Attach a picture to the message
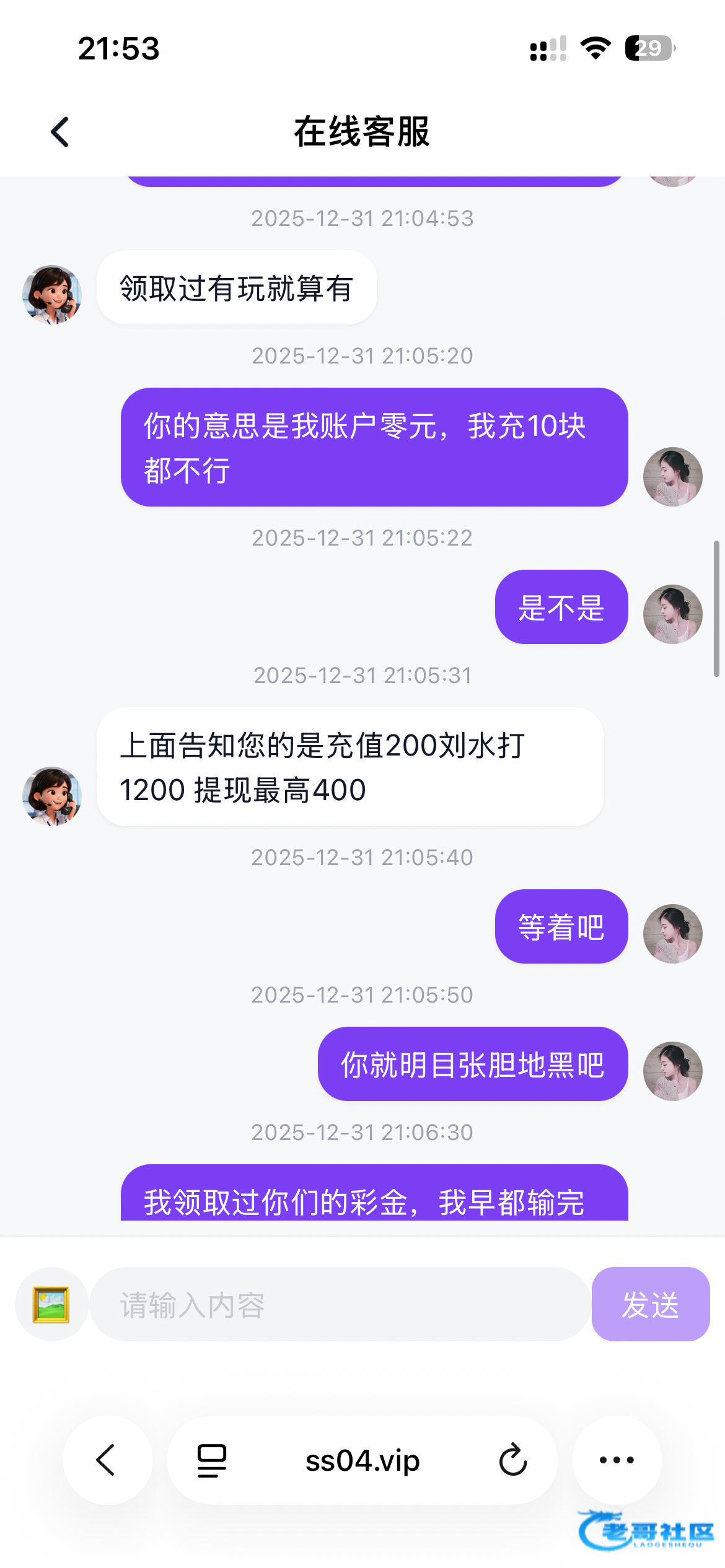 pos(51,1304)
